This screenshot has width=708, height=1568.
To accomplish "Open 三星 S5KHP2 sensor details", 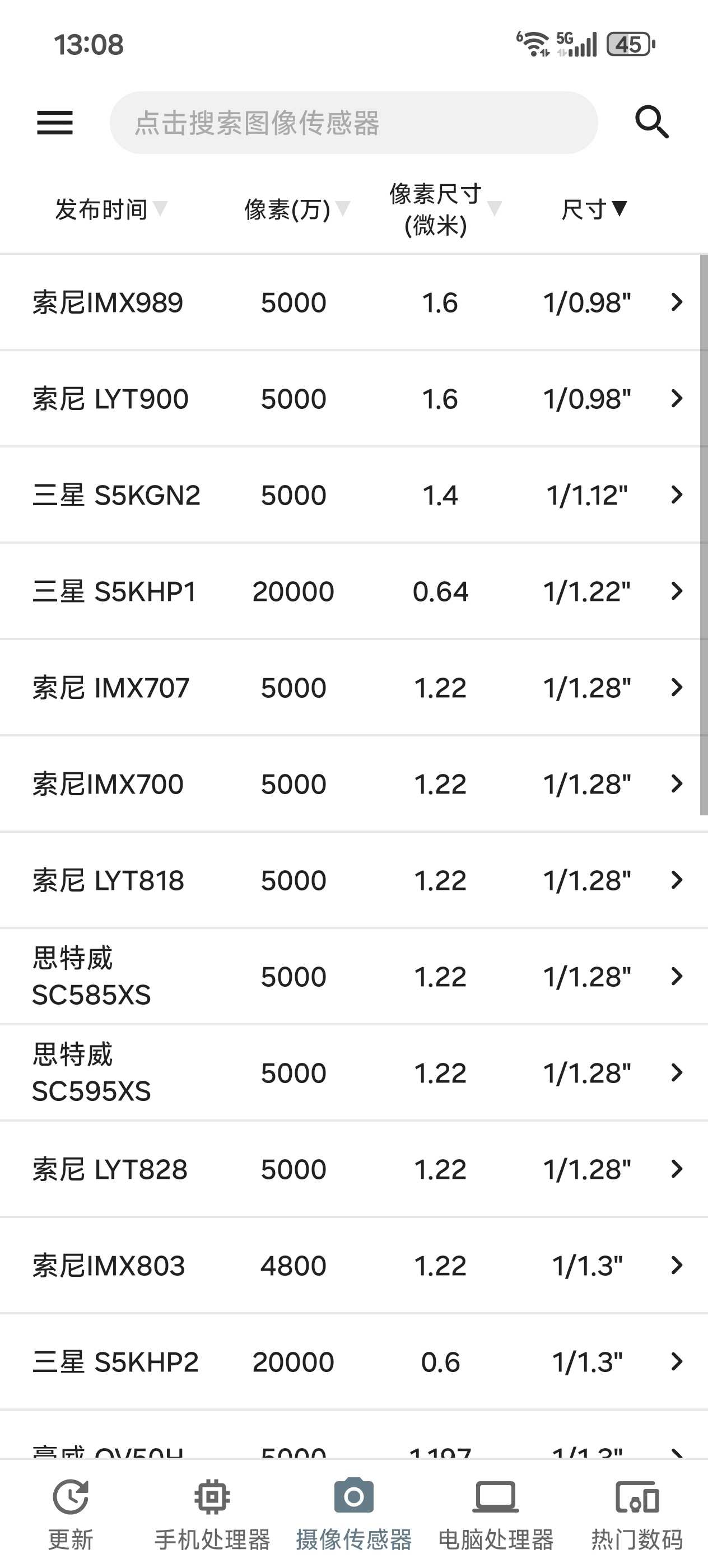I will tap(353, 1362).
